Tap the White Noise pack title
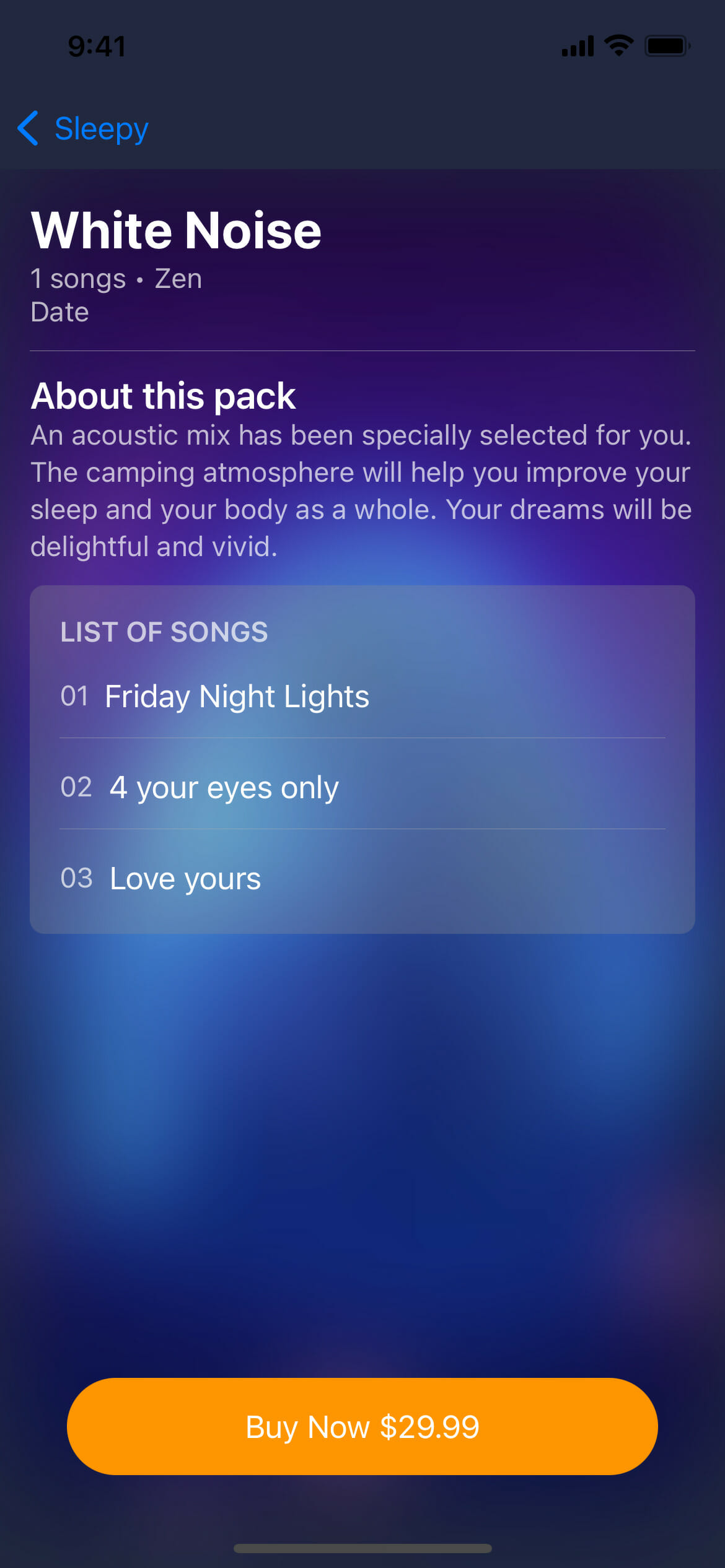 176,230
